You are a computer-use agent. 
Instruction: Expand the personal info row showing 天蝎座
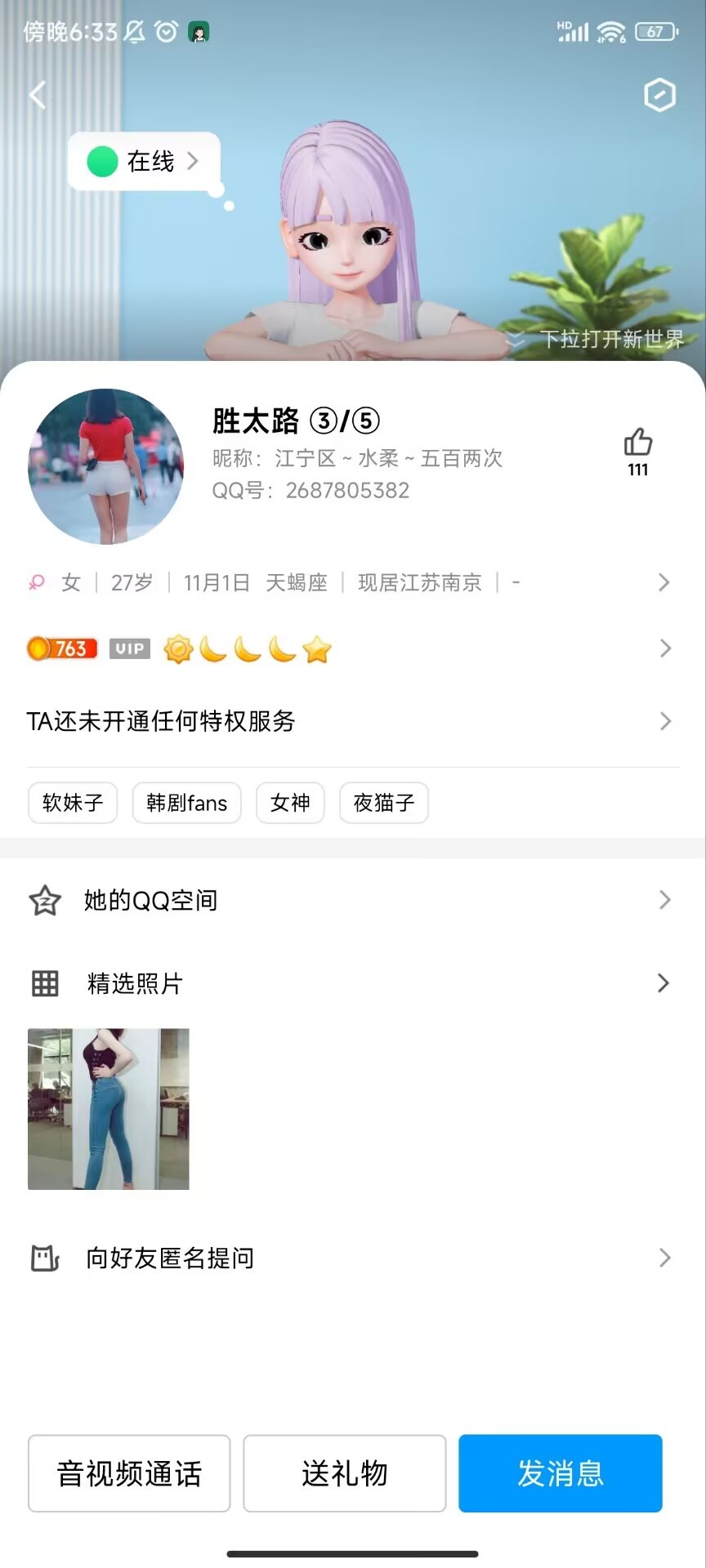[x=664, y=582]
